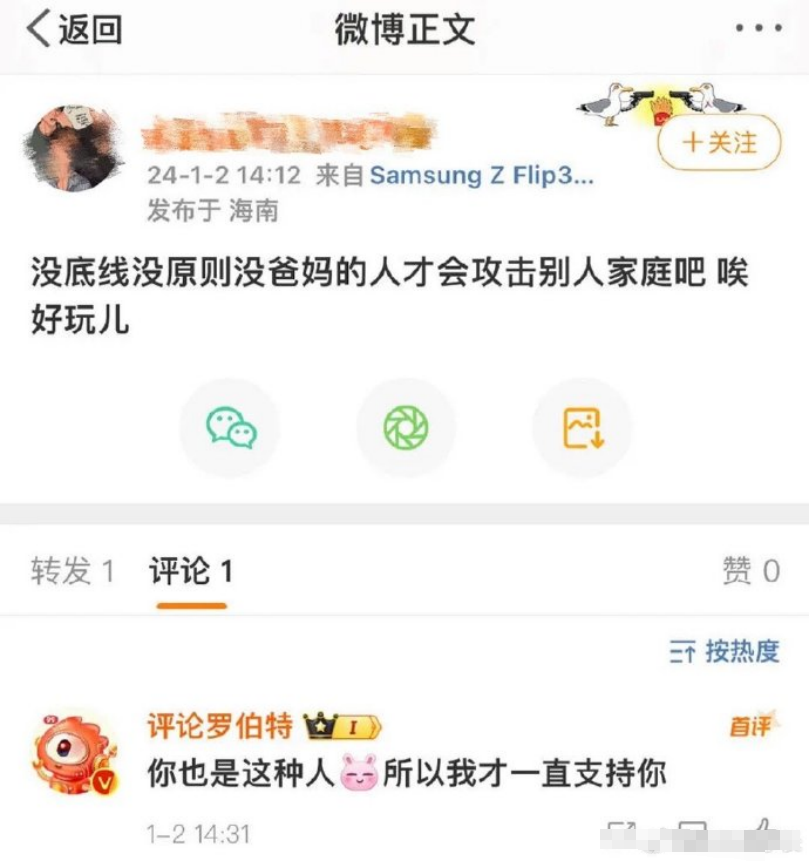Image resolution: width=810 pixels, height=862 pixels.
Task: Go back with the 返回 button
Action: (74, 29)
